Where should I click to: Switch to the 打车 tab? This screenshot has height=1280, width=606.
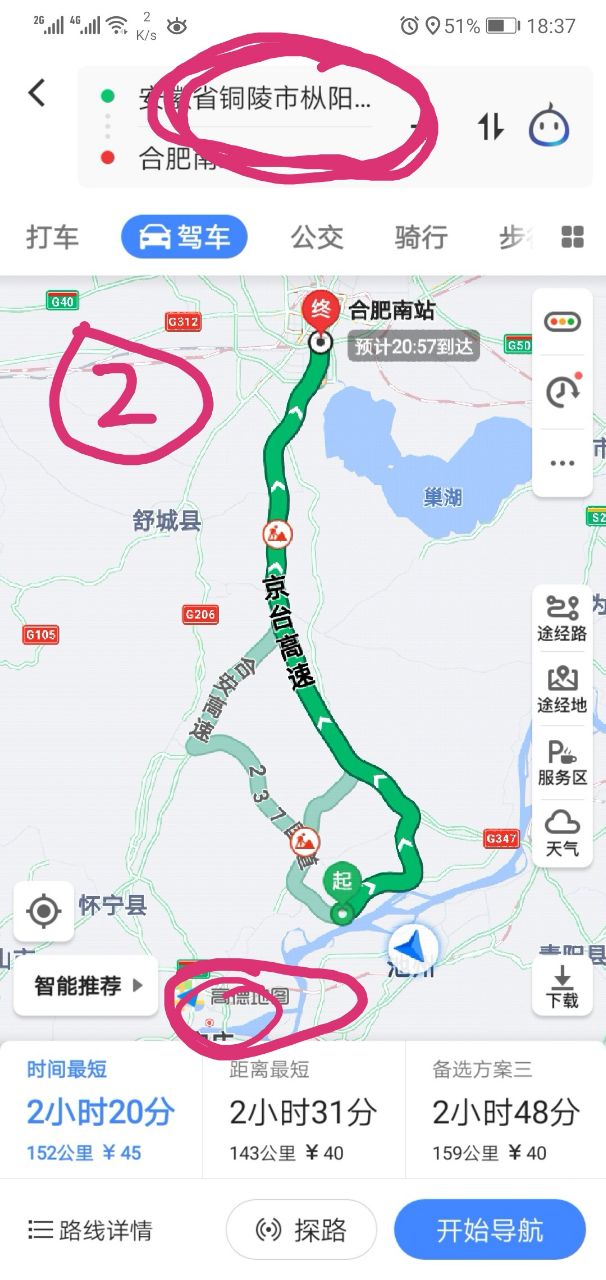[52, 237]
